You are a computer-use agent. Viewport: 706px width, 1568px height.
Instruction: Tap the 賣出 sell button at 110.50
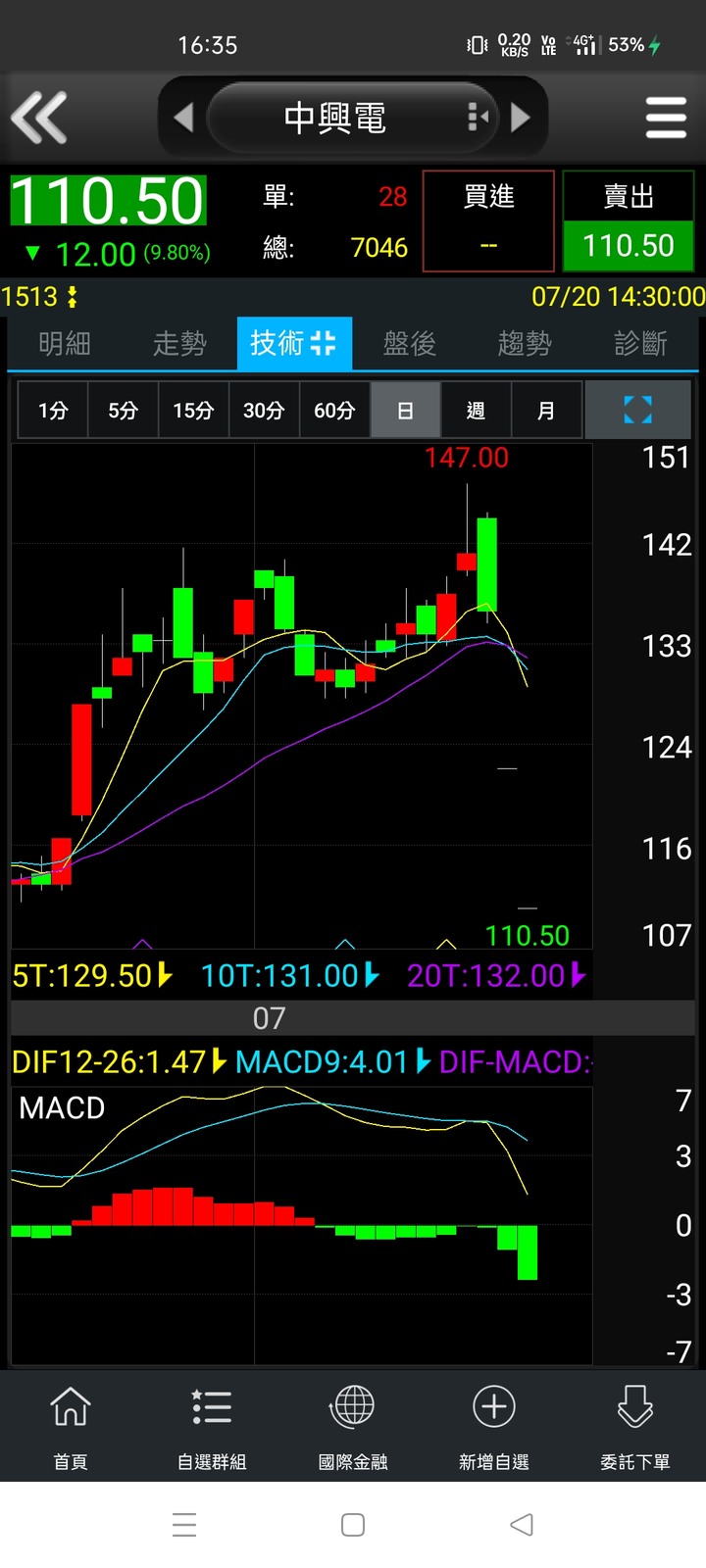coord(629,220)
